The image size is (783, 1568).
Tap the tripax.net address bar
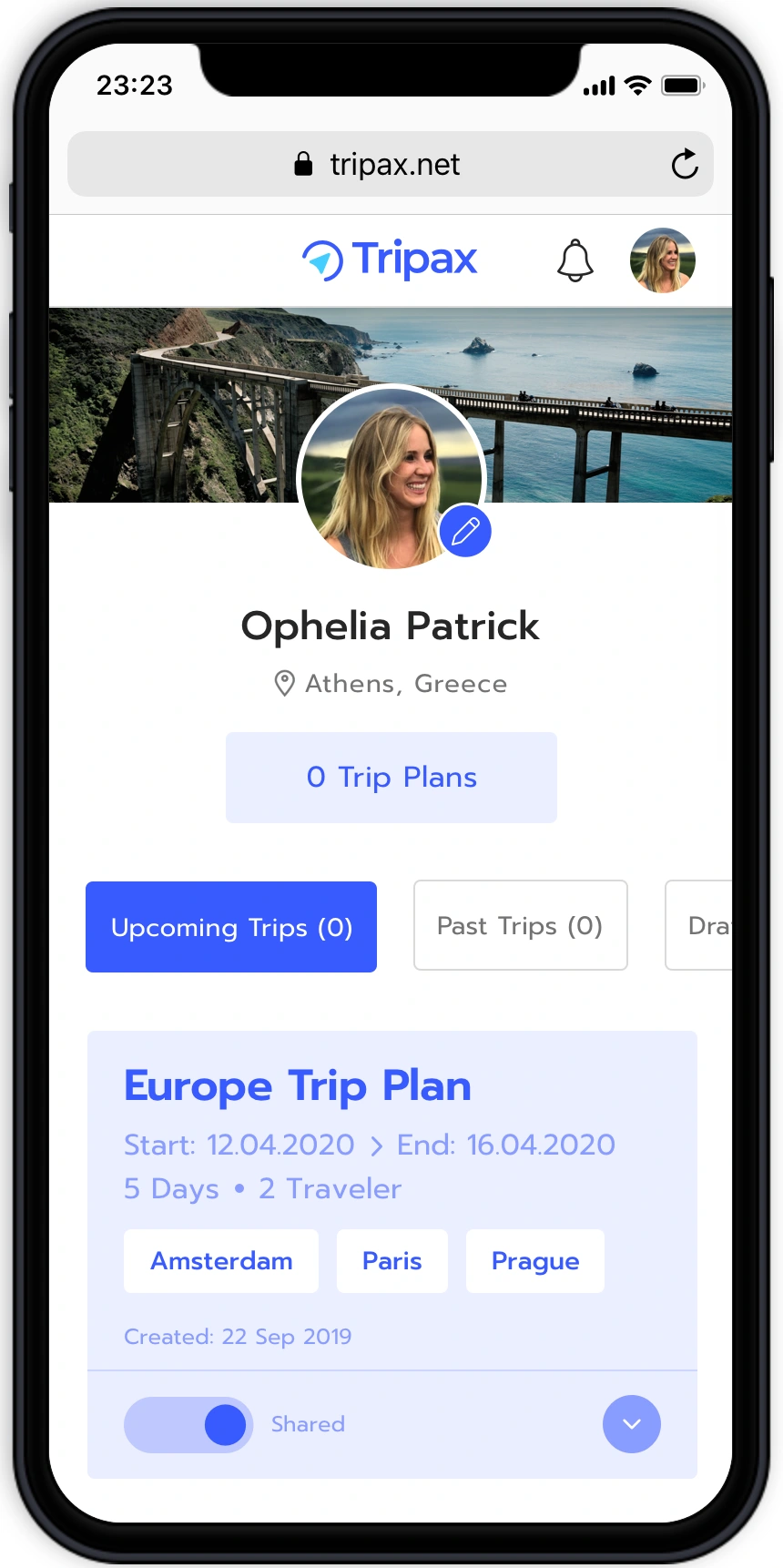(x=390, y=165)
